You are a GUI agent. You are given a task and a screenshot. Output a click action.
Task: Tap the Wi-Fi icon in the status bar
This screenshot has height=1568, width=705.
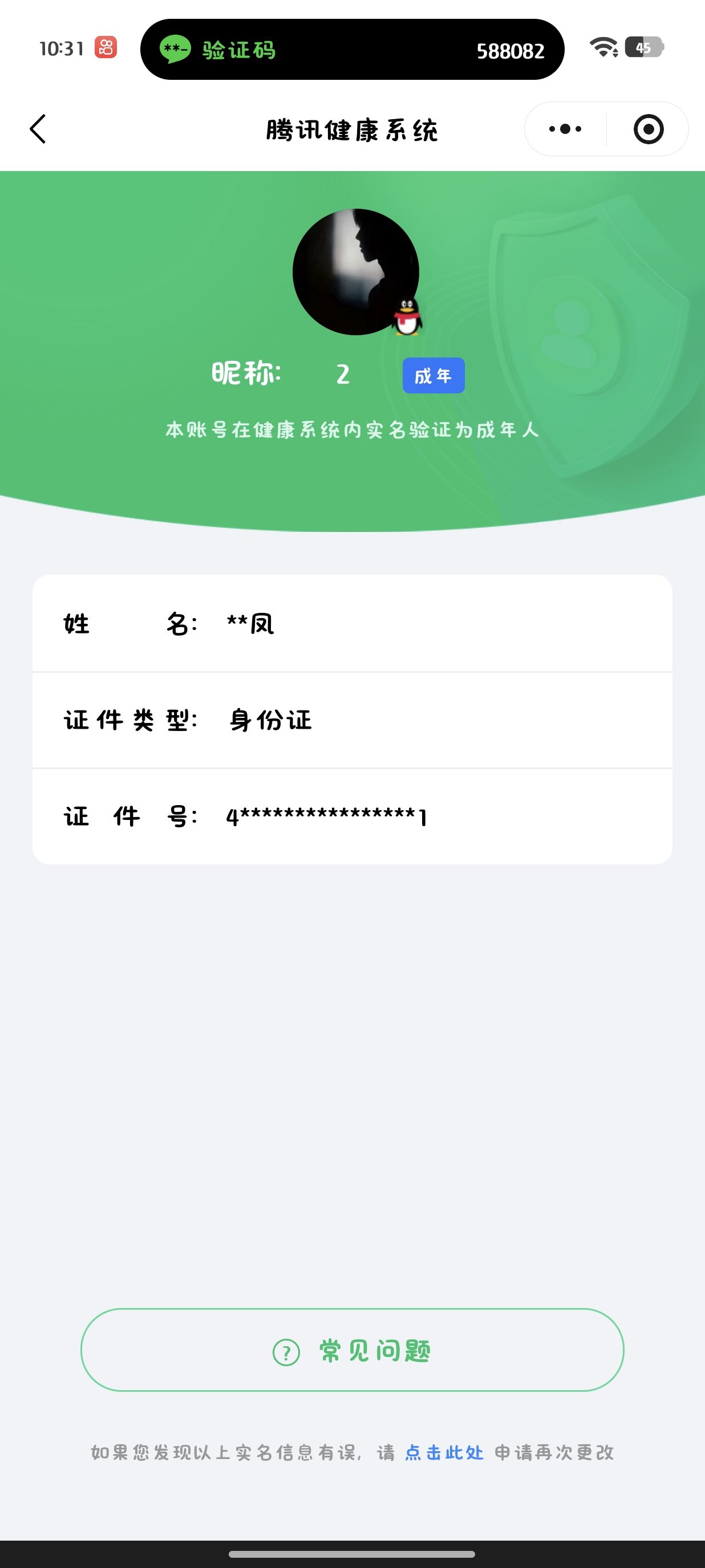pyautogui.click(x=603, y=48)
